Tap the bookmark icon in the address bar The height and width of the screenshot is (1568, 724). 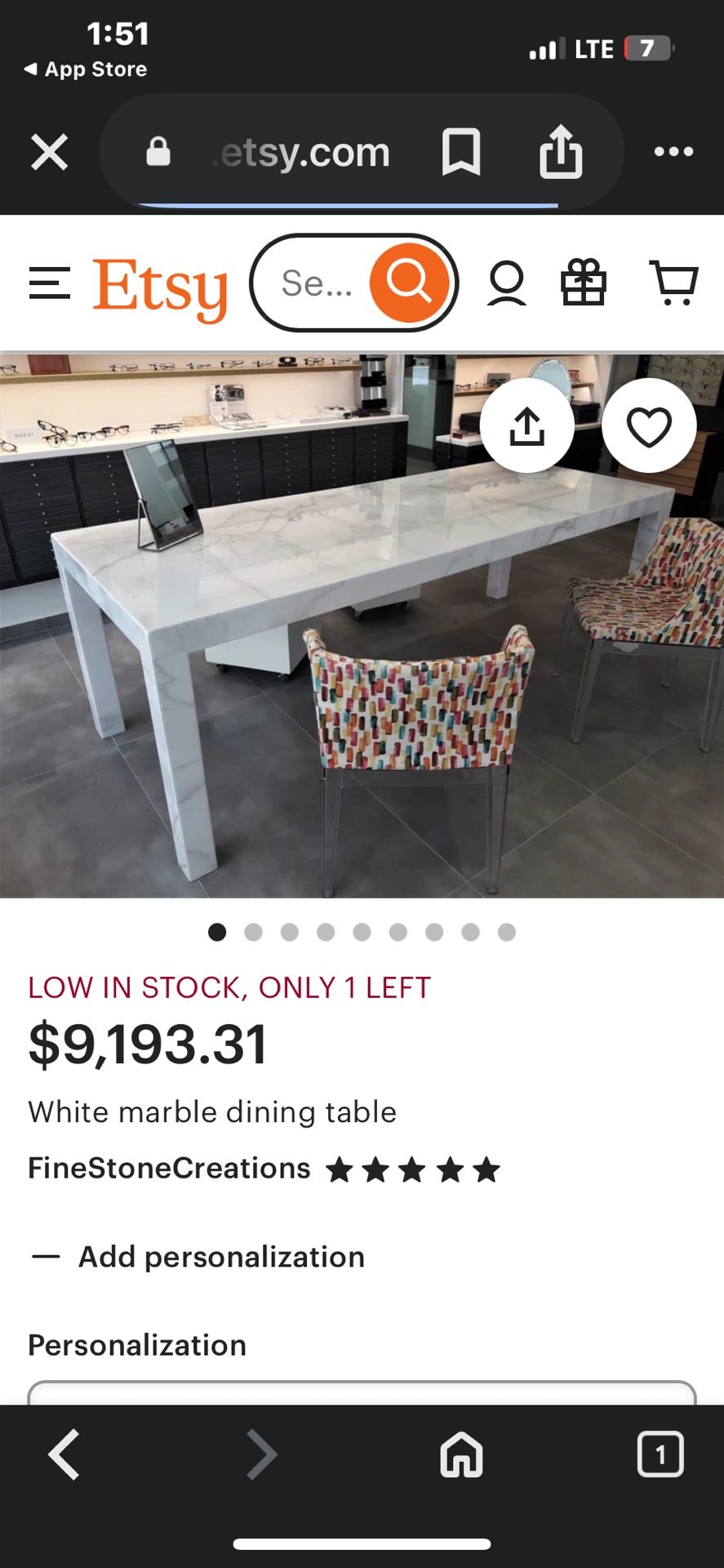pyautogui.click(x=461, y=151)
